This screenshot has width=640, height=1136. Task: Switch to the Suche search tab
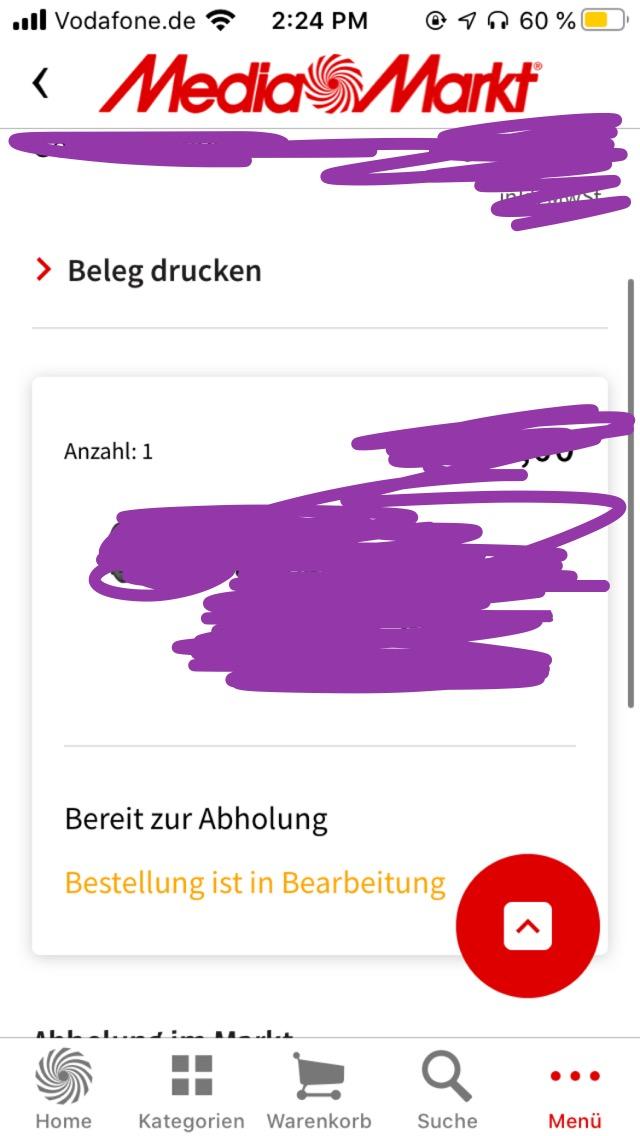[x=447, y=1090]
